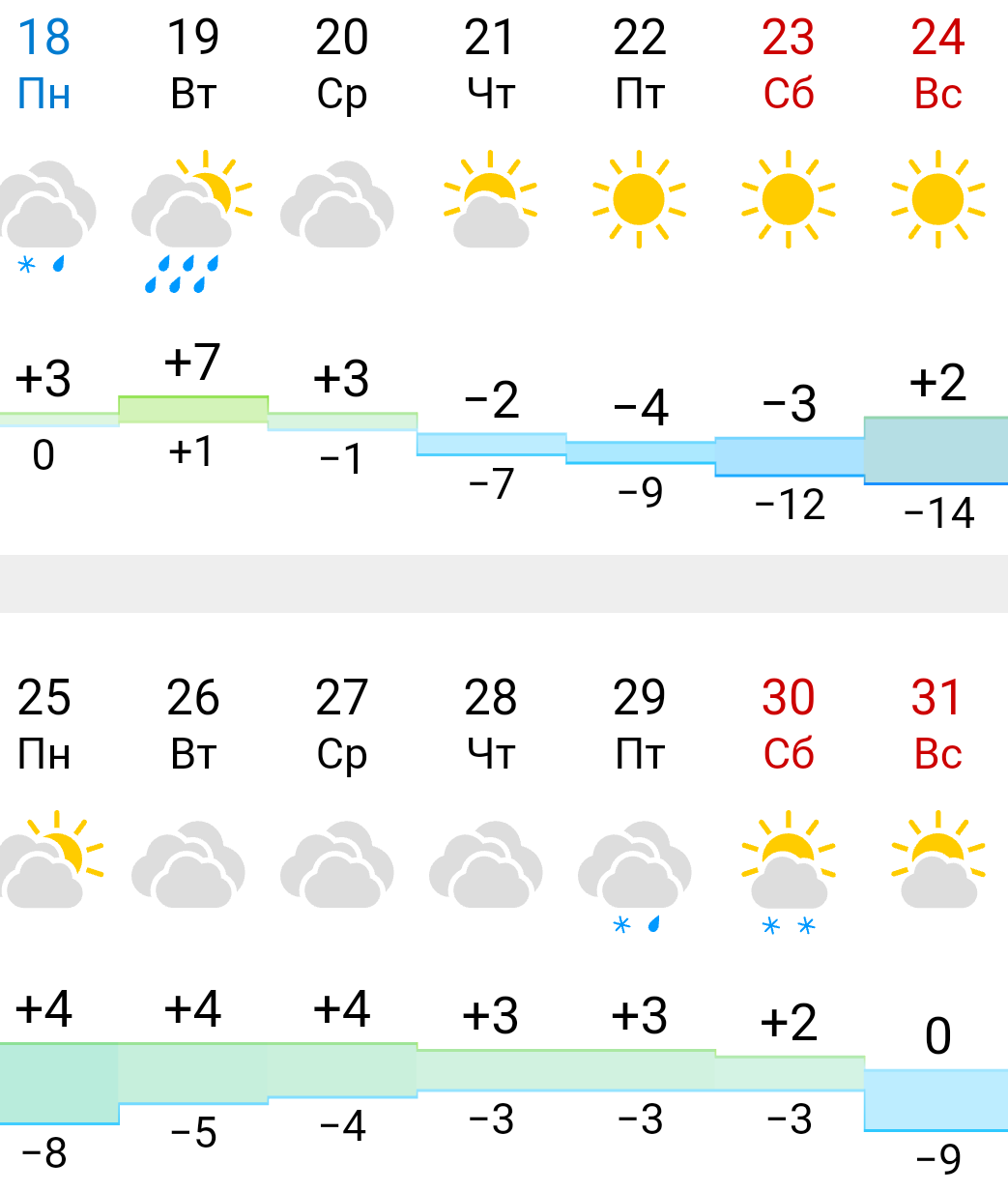This screenshot has width=1008, height=1192.
Task: Select Wednesday the 20th
Action: click(342, 64)
